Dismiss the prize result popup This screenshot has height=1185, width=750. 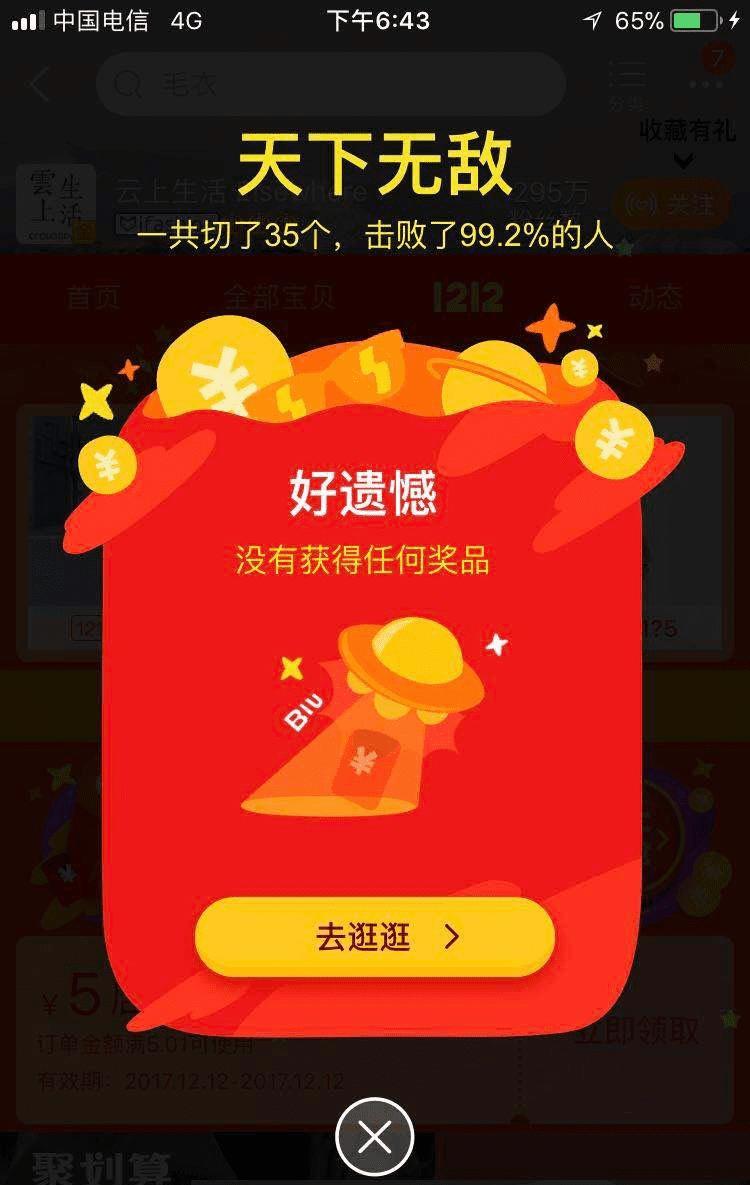[x=374, y=1136]
